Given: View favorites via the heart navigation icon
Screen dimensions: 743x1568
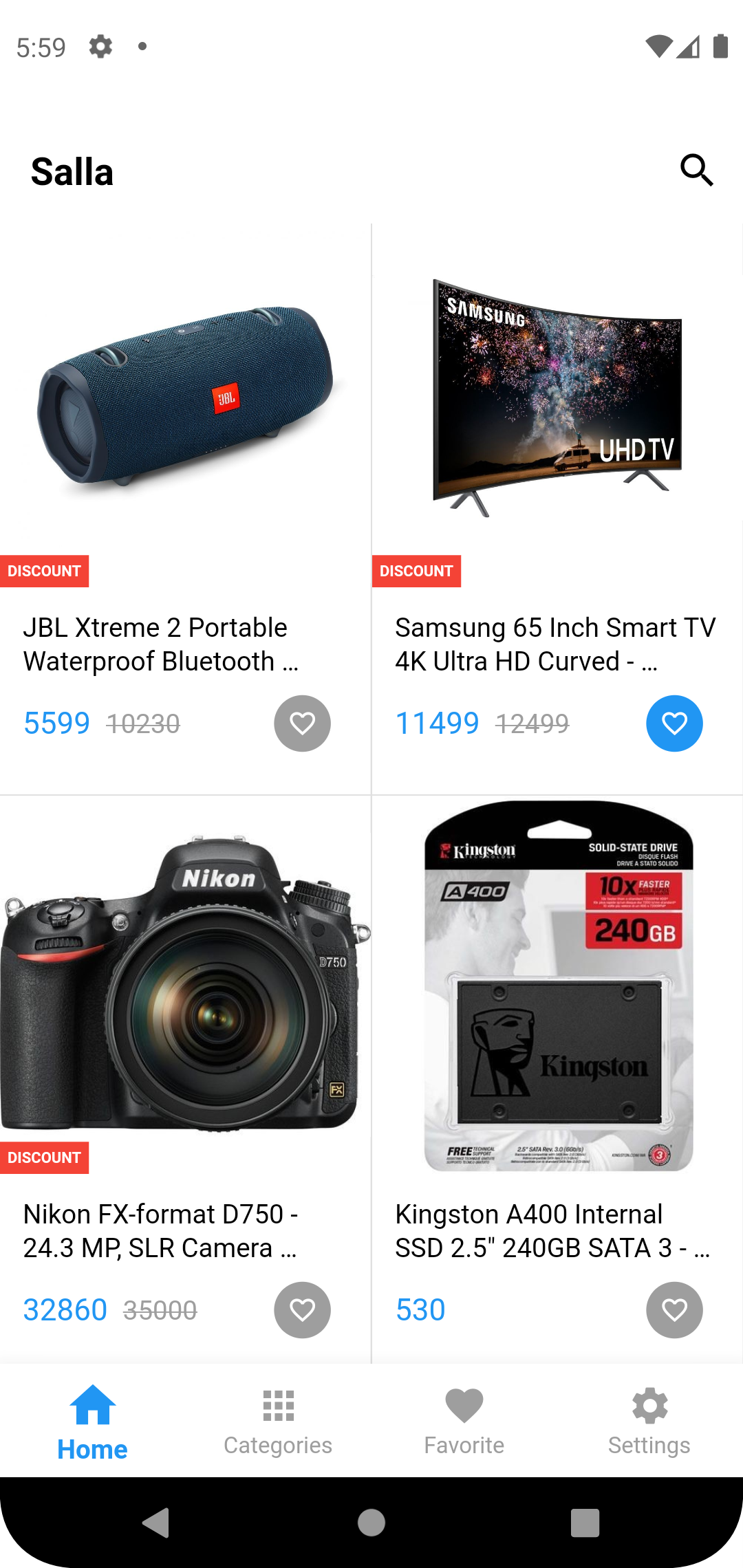Looking at the screenshot, I should point(464,1404).
